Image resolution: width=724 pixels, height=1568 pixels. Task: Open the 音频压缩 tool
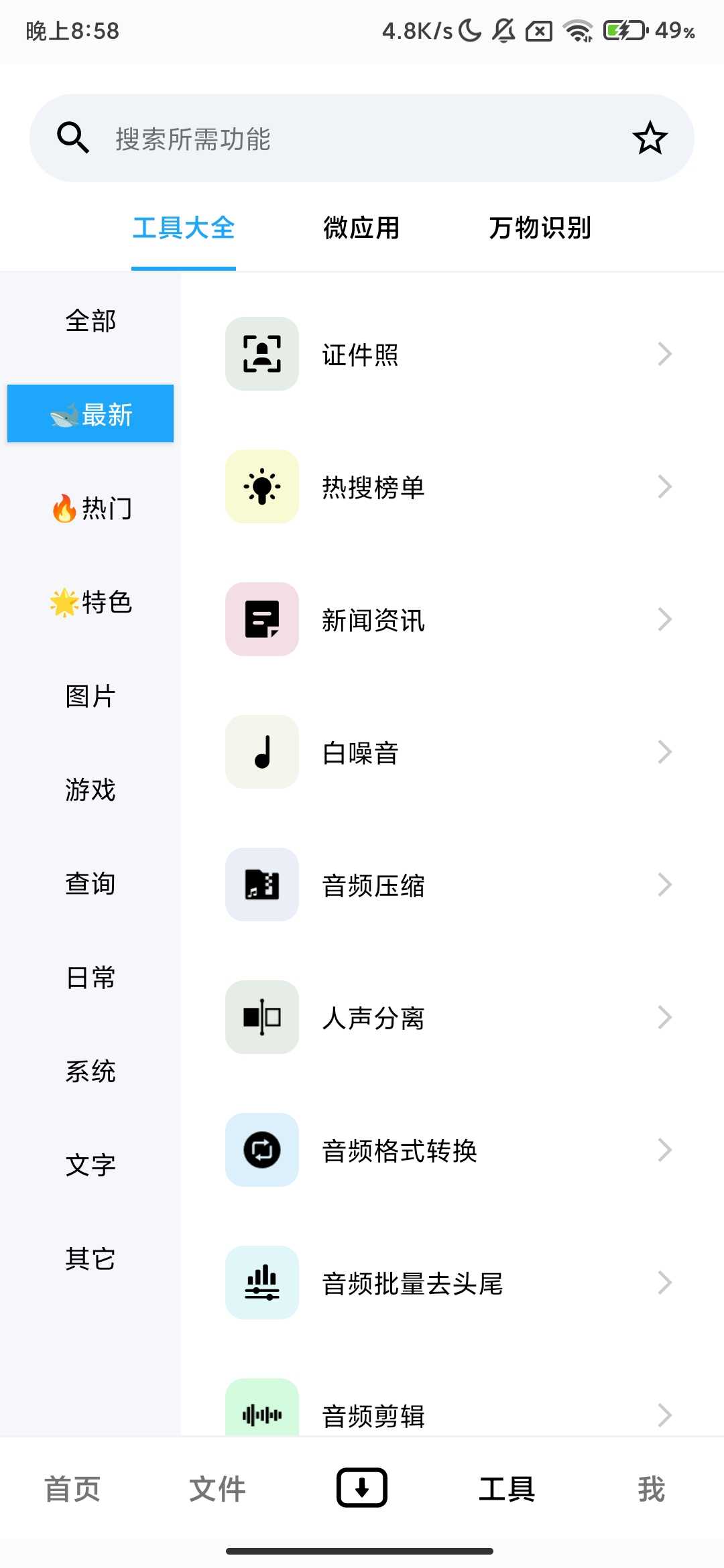click(449, 885)
